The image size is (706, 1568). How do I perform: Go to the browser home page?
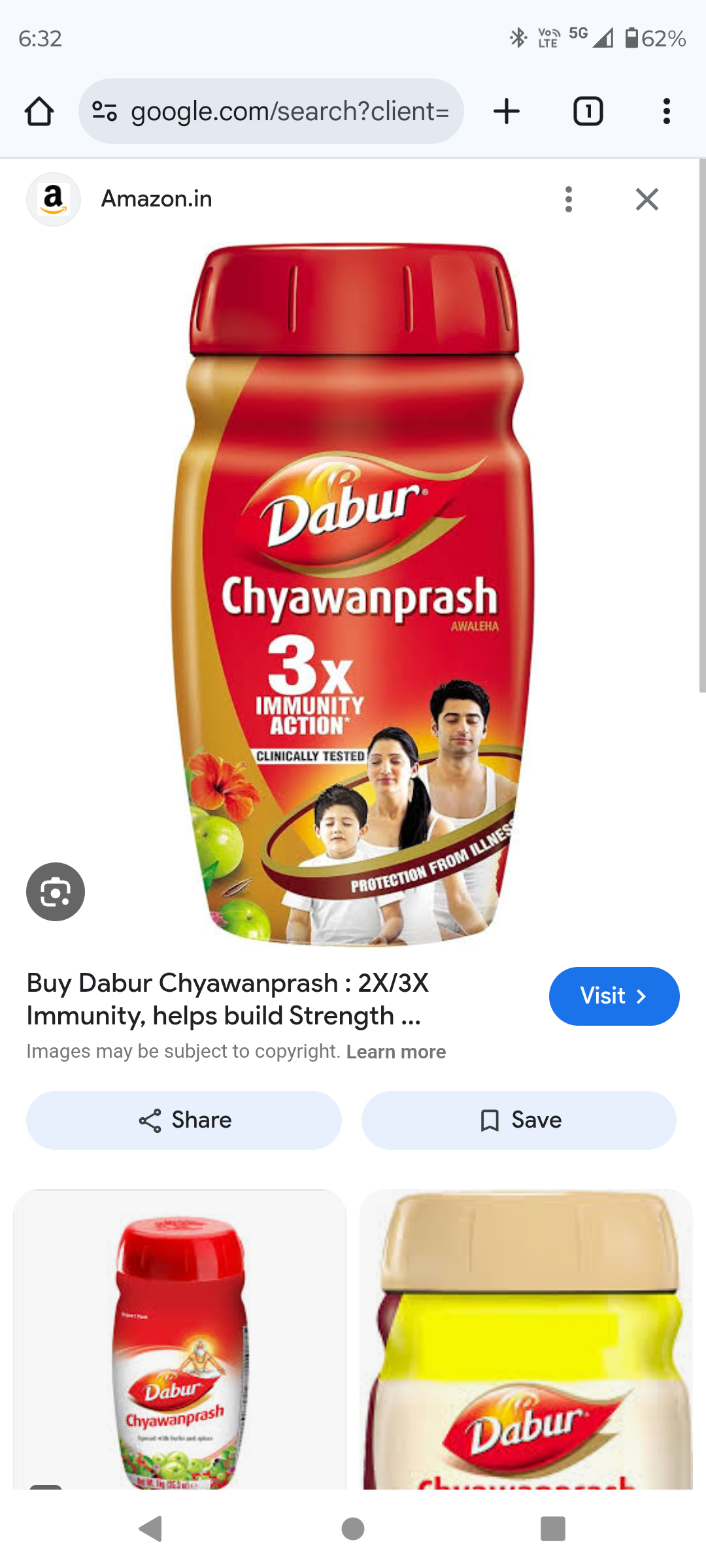point(39,111)
